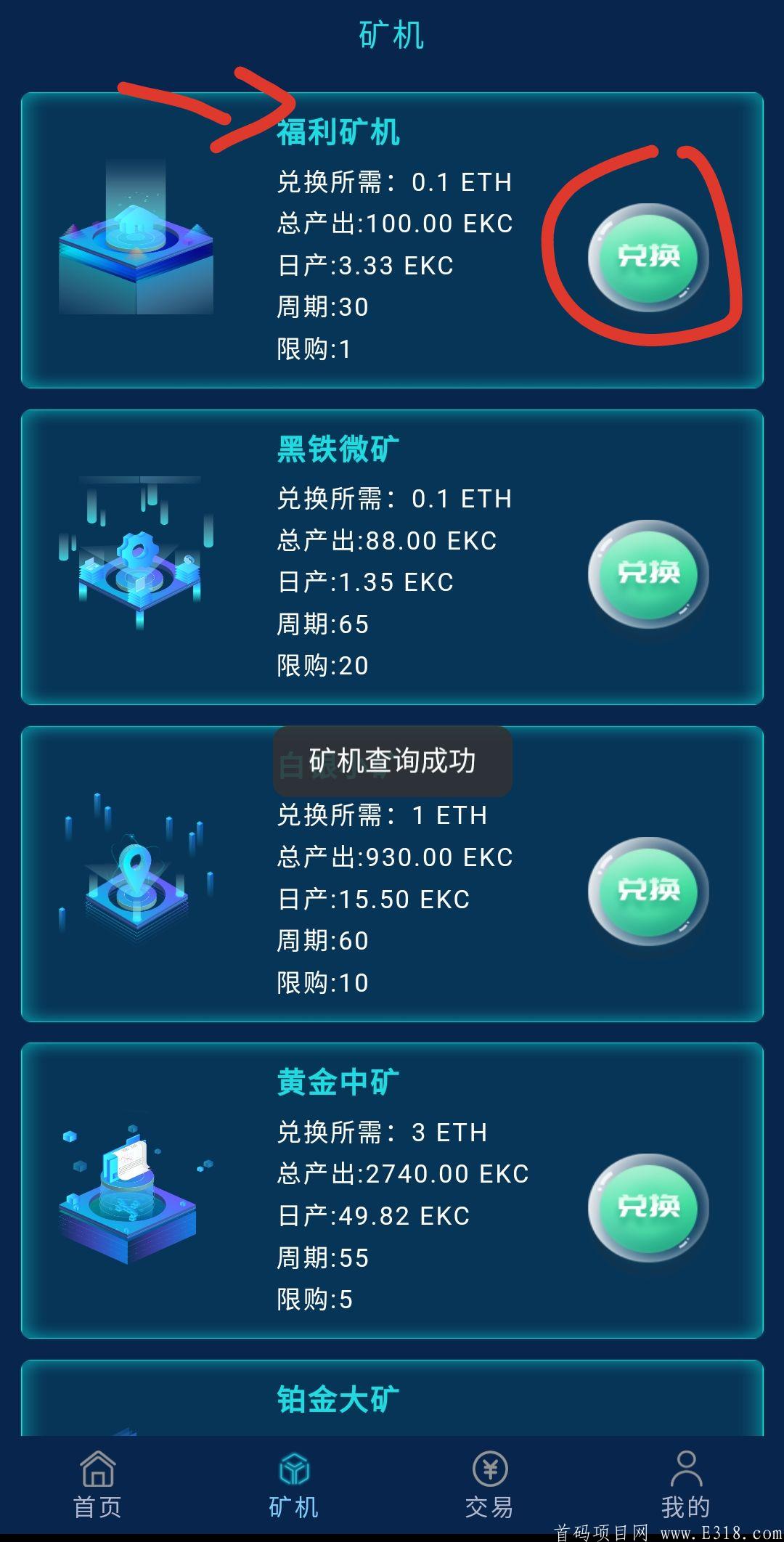Switch to the 首页 tab
Viewport: 784px width, 1542px height.
(97, 1485)
